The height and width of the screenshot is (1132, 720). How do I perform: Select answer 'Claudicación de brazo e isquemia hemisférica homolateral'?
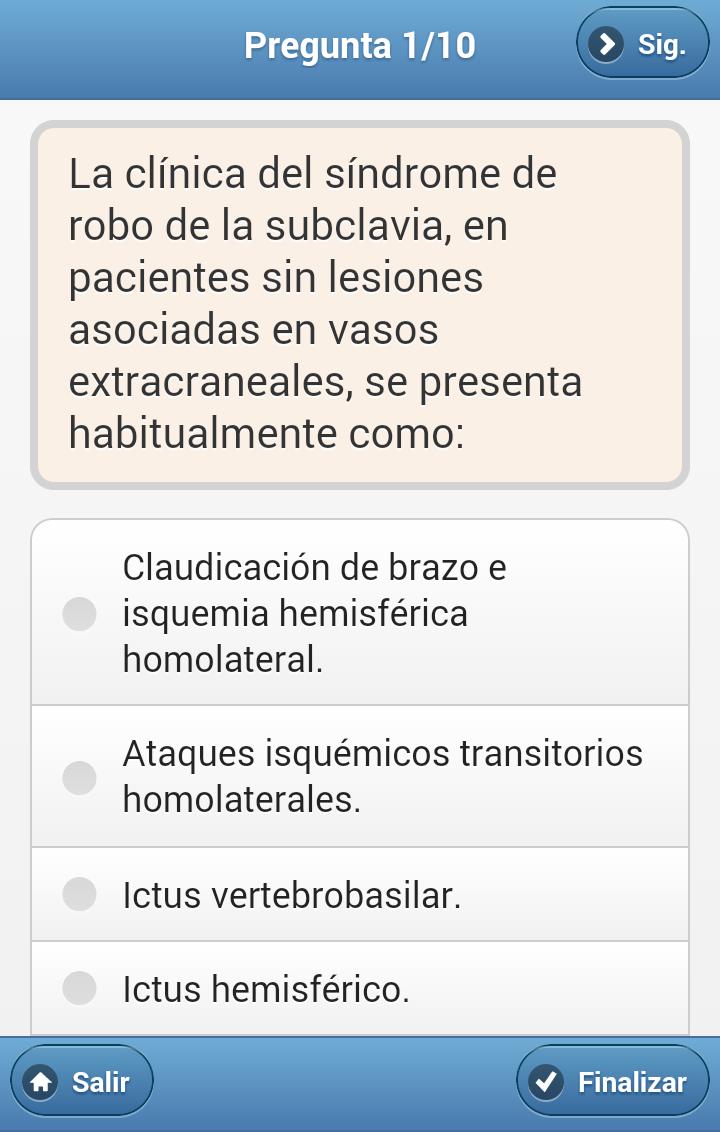[x=360, y=613]
